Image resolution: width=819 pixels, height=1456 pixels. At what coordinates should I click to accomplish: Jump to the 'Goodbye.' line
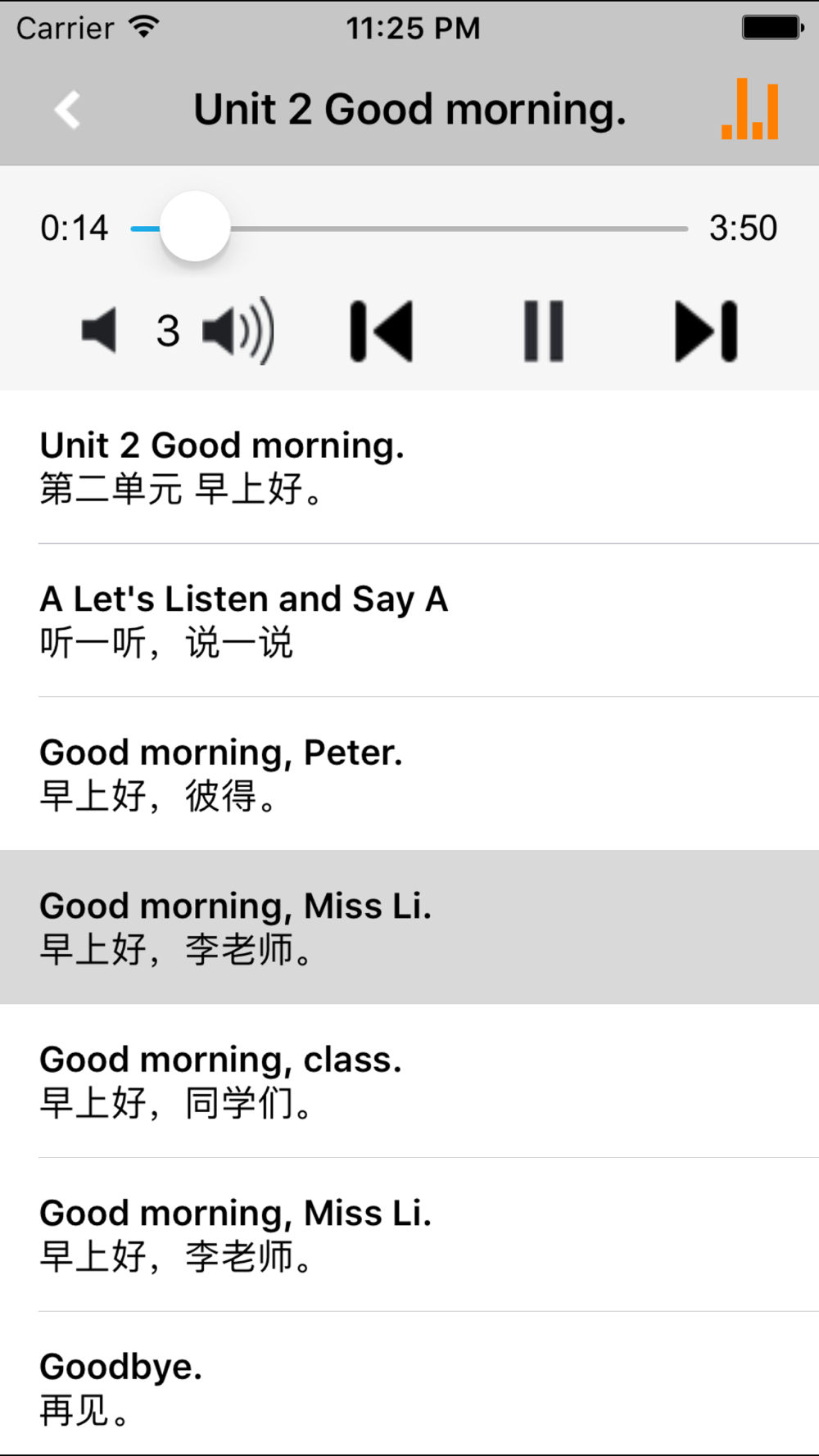pos(409,1384)
